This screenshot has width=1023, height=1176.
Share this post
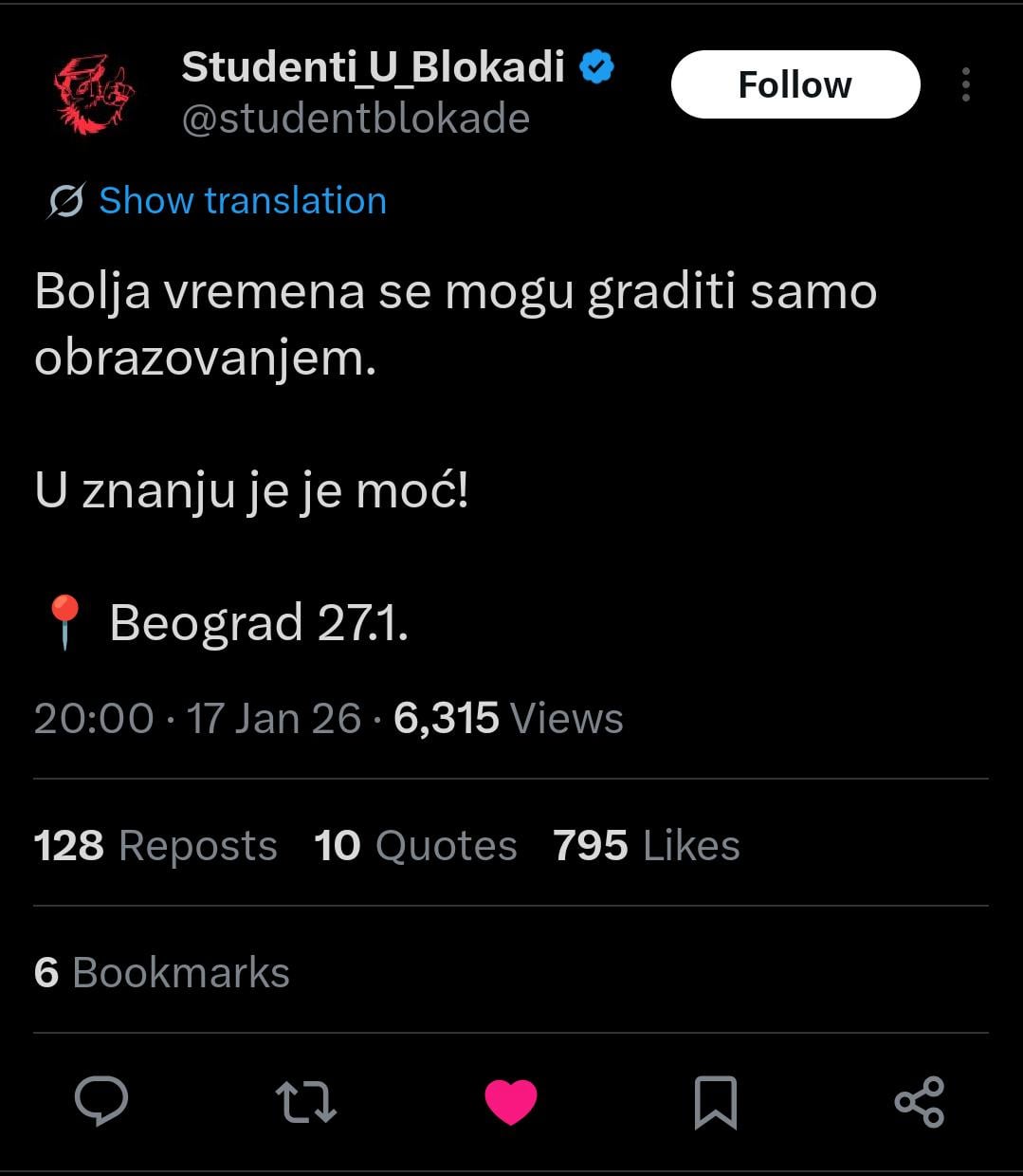coord(919,1101)
